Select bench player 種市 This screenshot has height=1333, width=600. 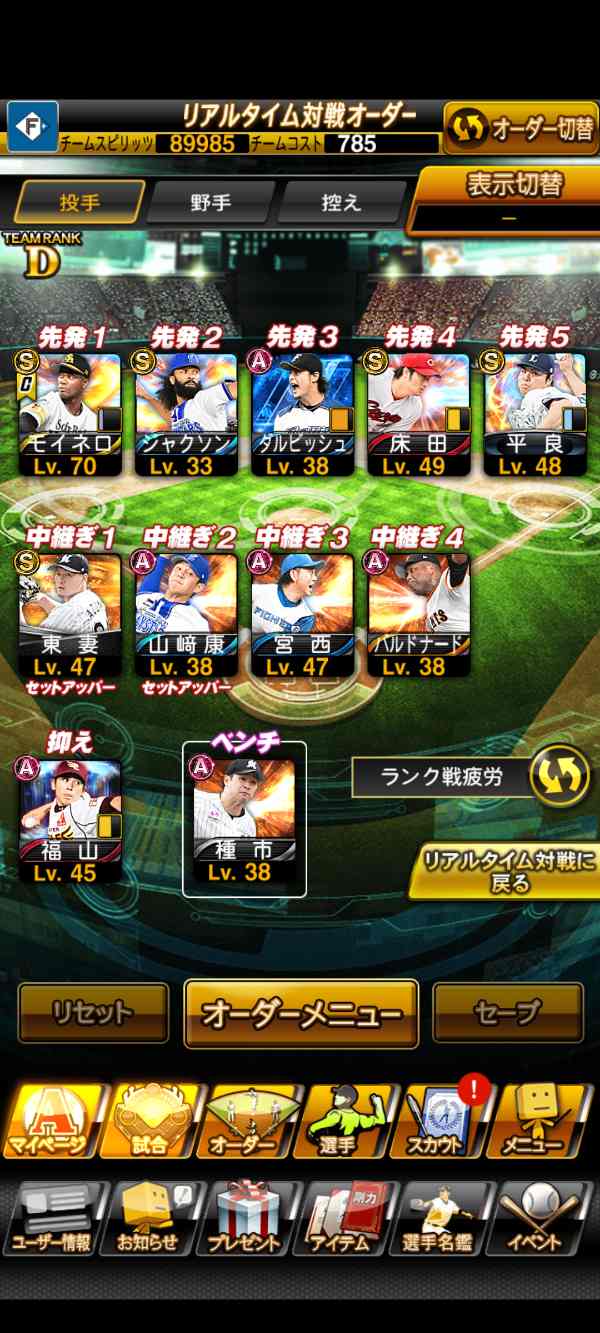click(244, 820)
